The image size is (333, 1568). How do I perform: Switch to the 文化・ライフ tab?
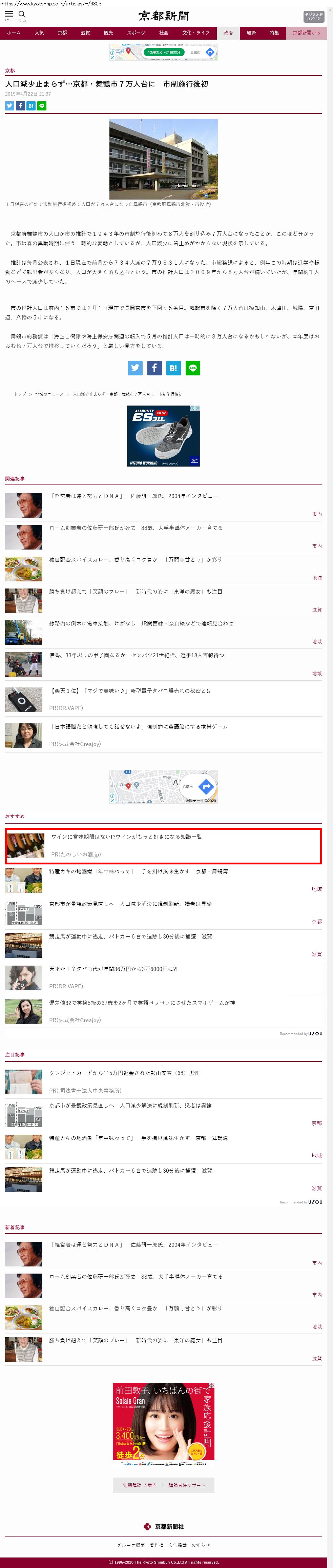point(195,33)
